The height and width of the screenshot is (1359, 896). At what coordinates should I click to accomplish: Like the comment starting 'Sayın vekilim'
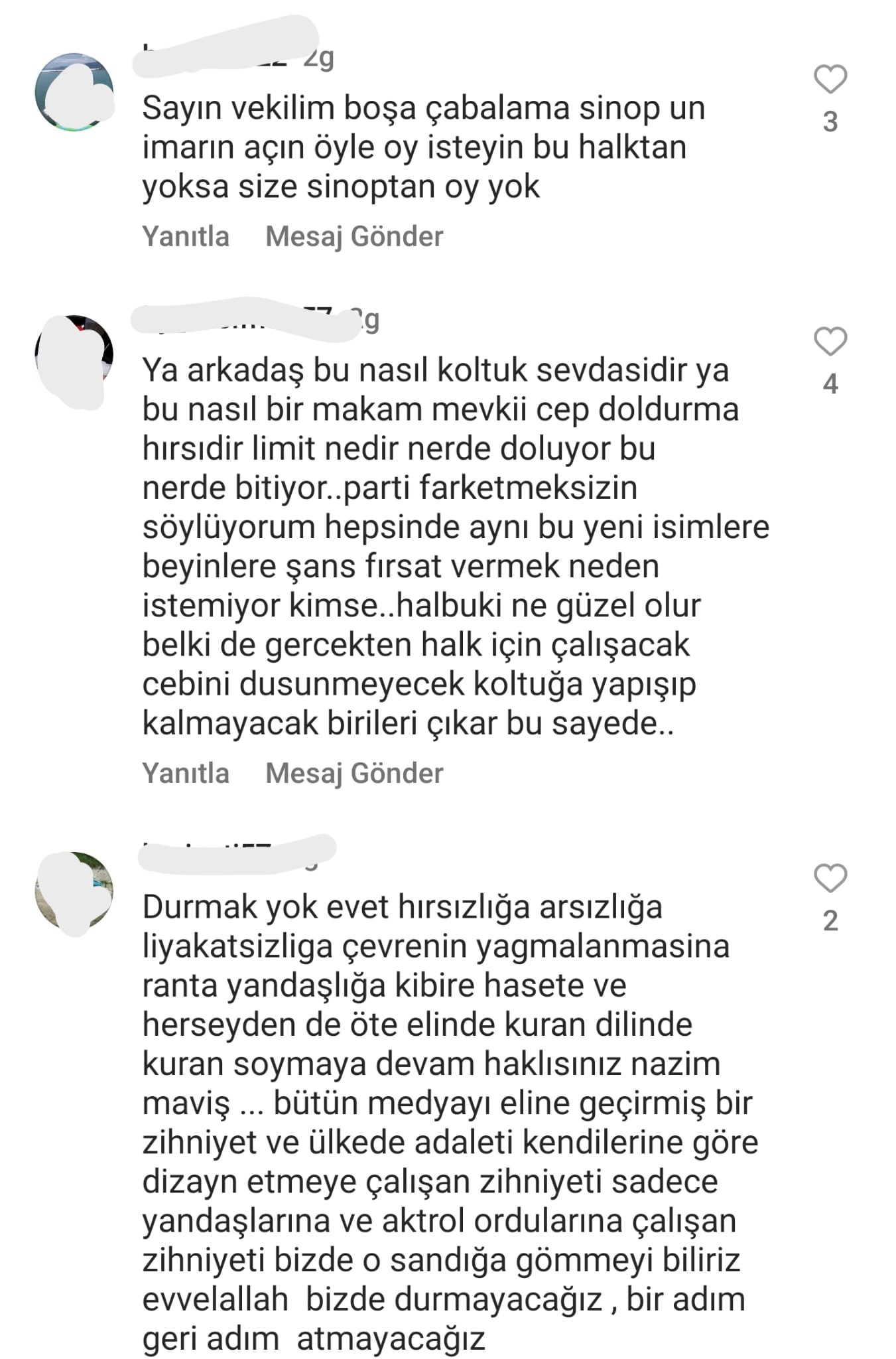point(830,80)
